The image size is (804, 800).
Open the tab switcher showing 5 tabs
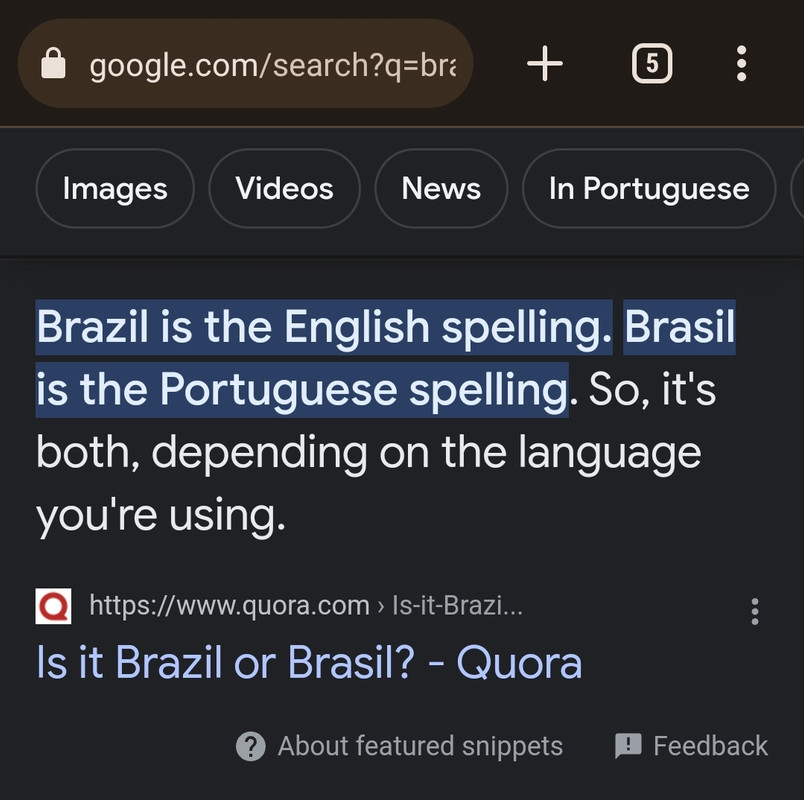(652, 64)
